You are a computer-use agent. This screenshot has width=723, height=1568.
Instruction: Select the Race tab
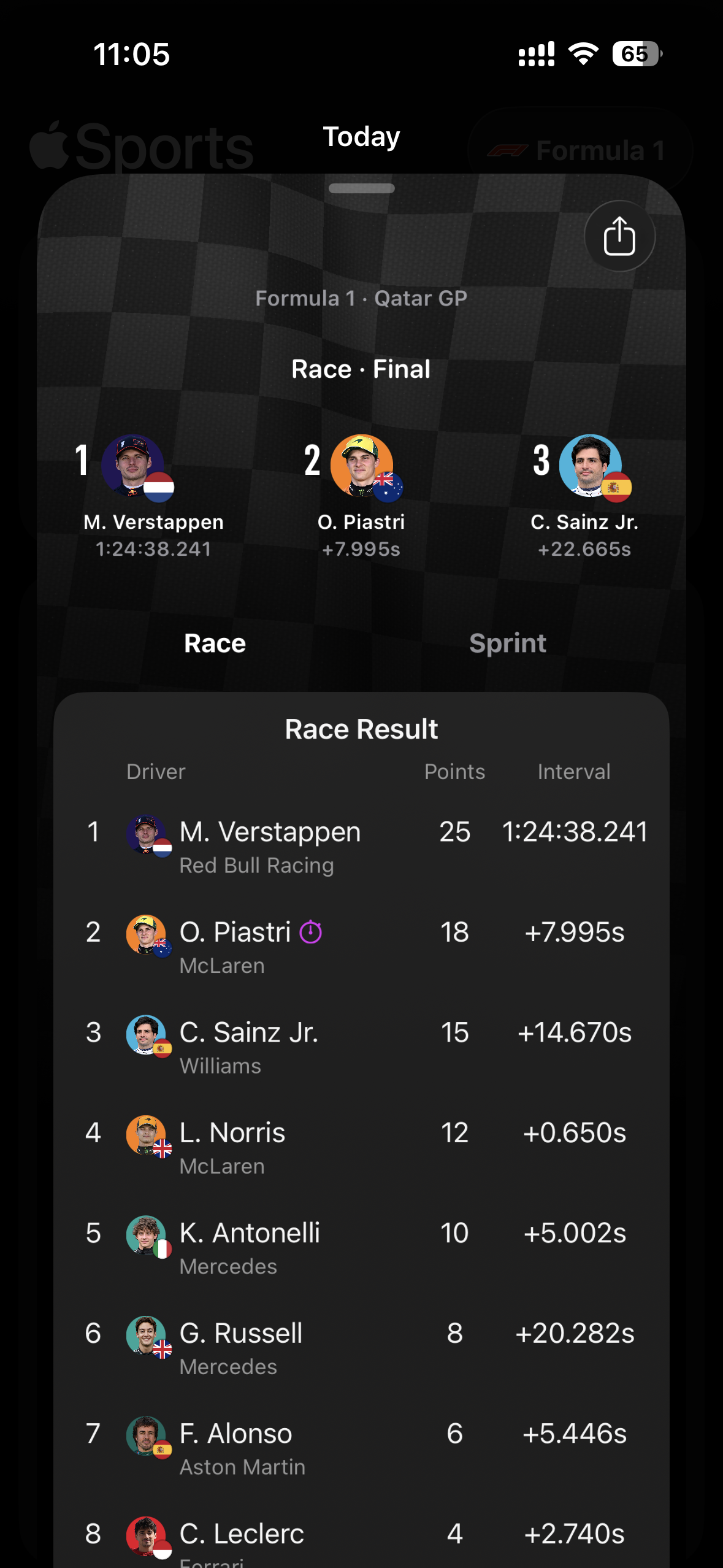click(215, 644)
